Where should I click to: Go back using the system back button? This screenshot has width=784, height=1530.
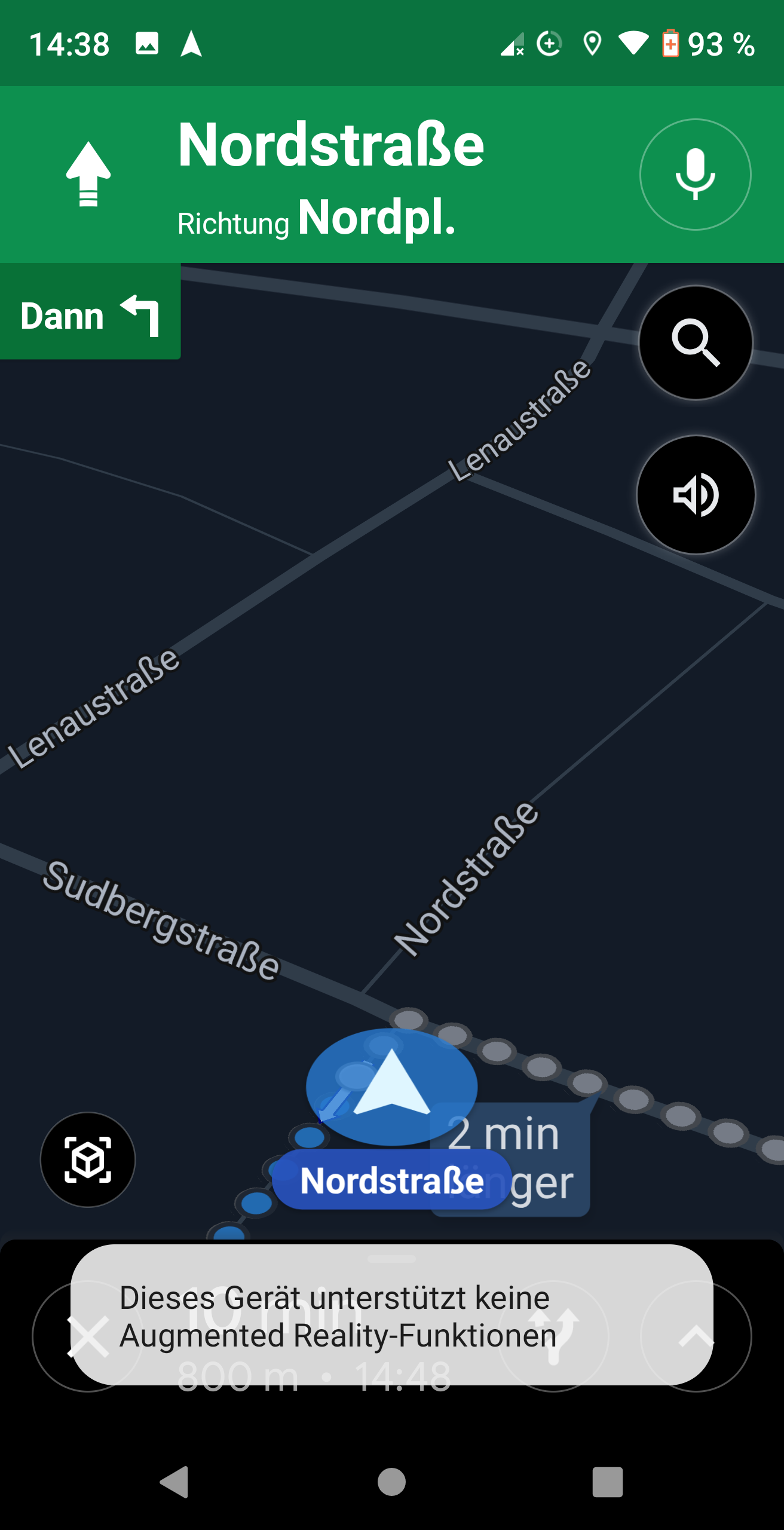[x=174, y=1482]
